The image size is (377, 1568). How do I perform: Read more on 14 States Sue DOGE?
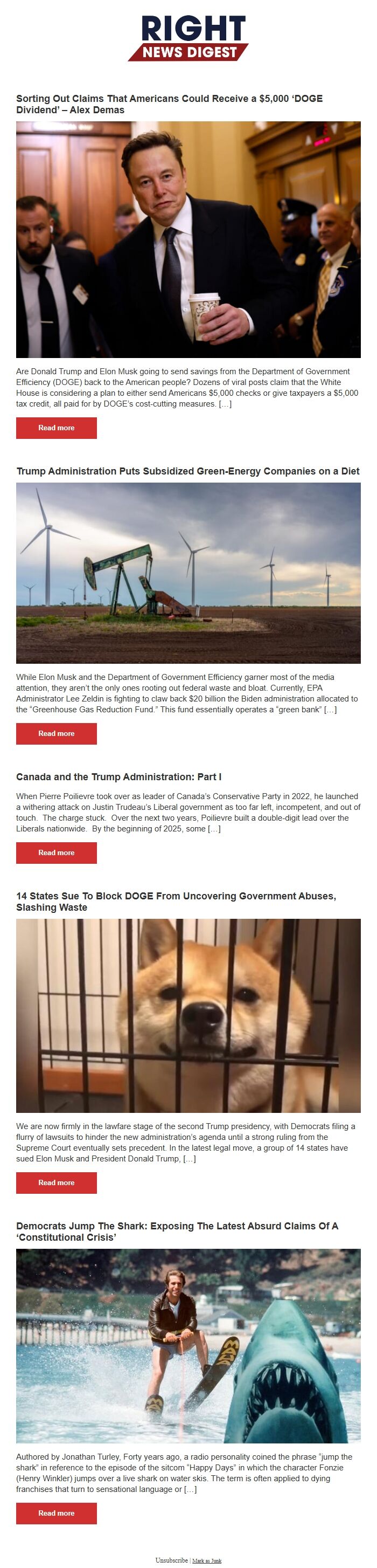pos(56,1182)
